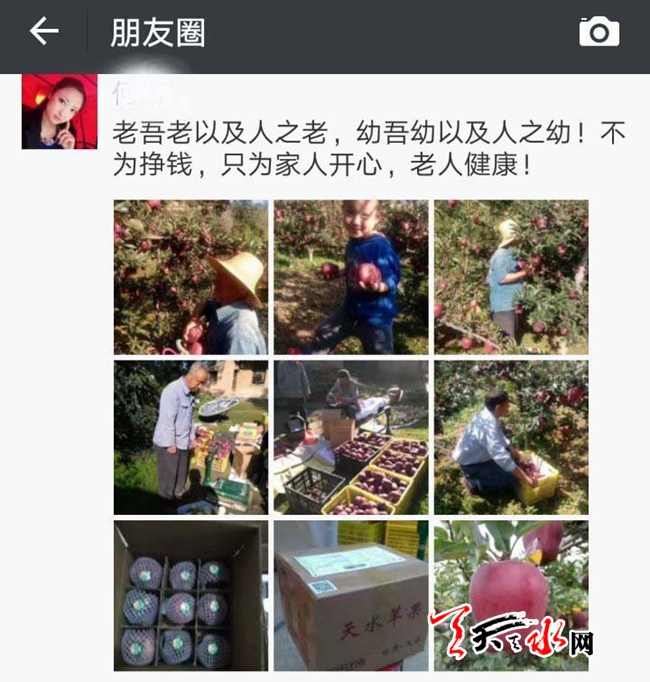
Task: View the photo of yellow crates full of apples
Action: [351, 437]
